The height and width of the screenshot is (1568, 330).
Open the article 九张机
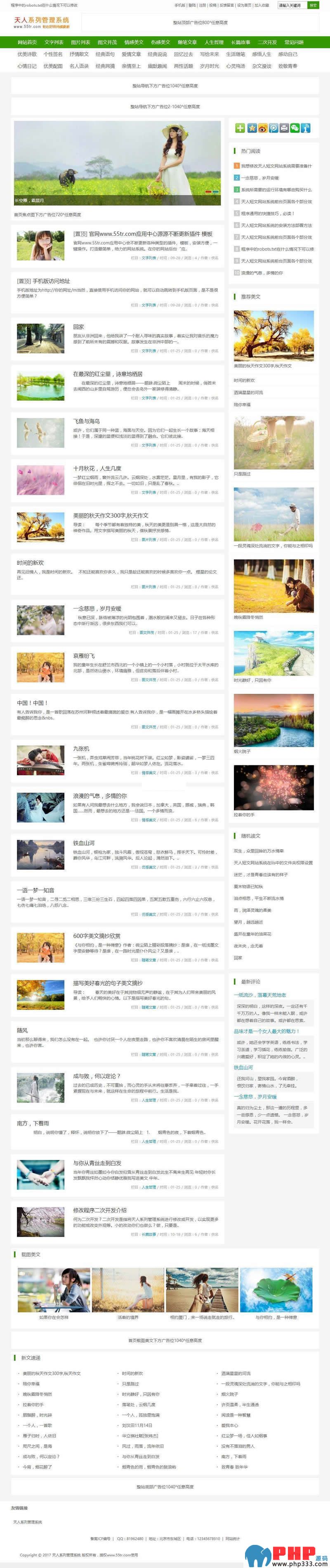[x=81, y=748]
